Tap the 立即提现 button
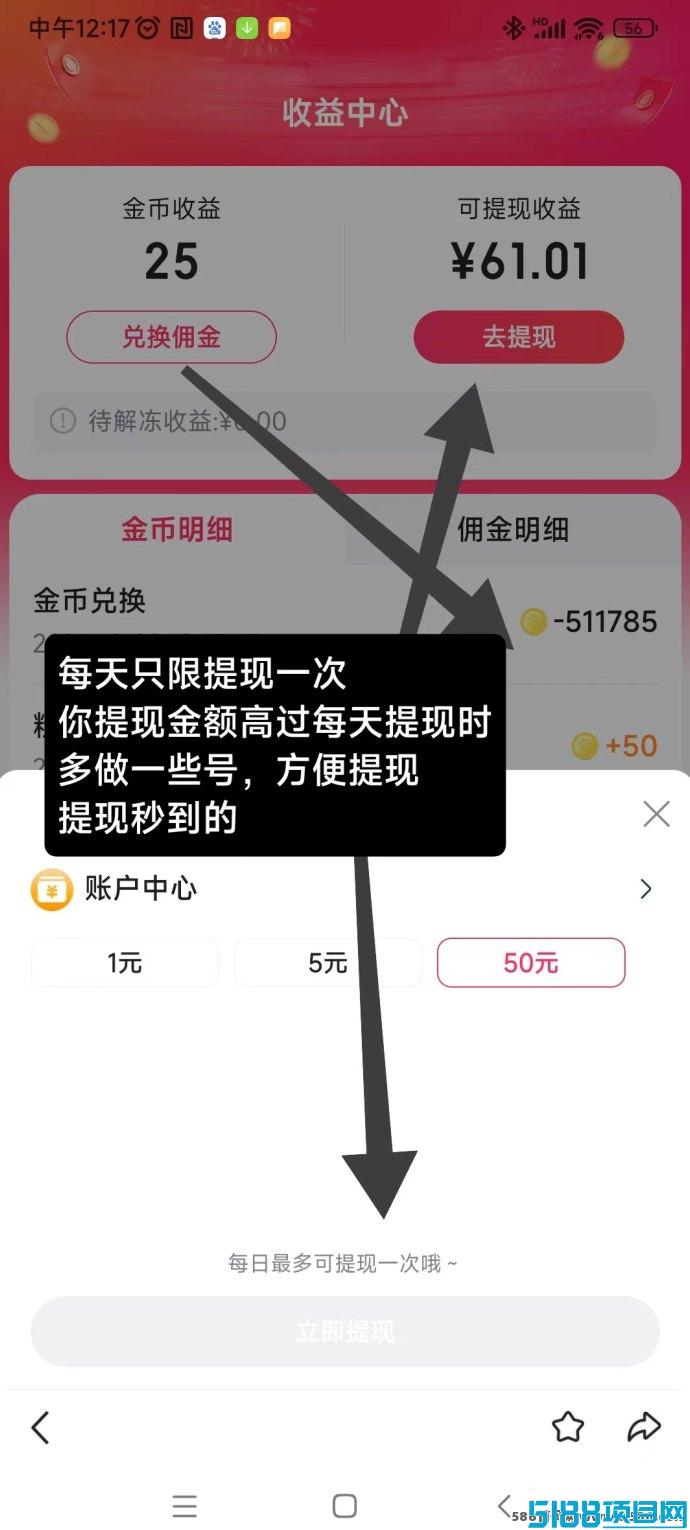This screenshot has width=690, height=1530. pyautogui.click(x=345, y=1332)
